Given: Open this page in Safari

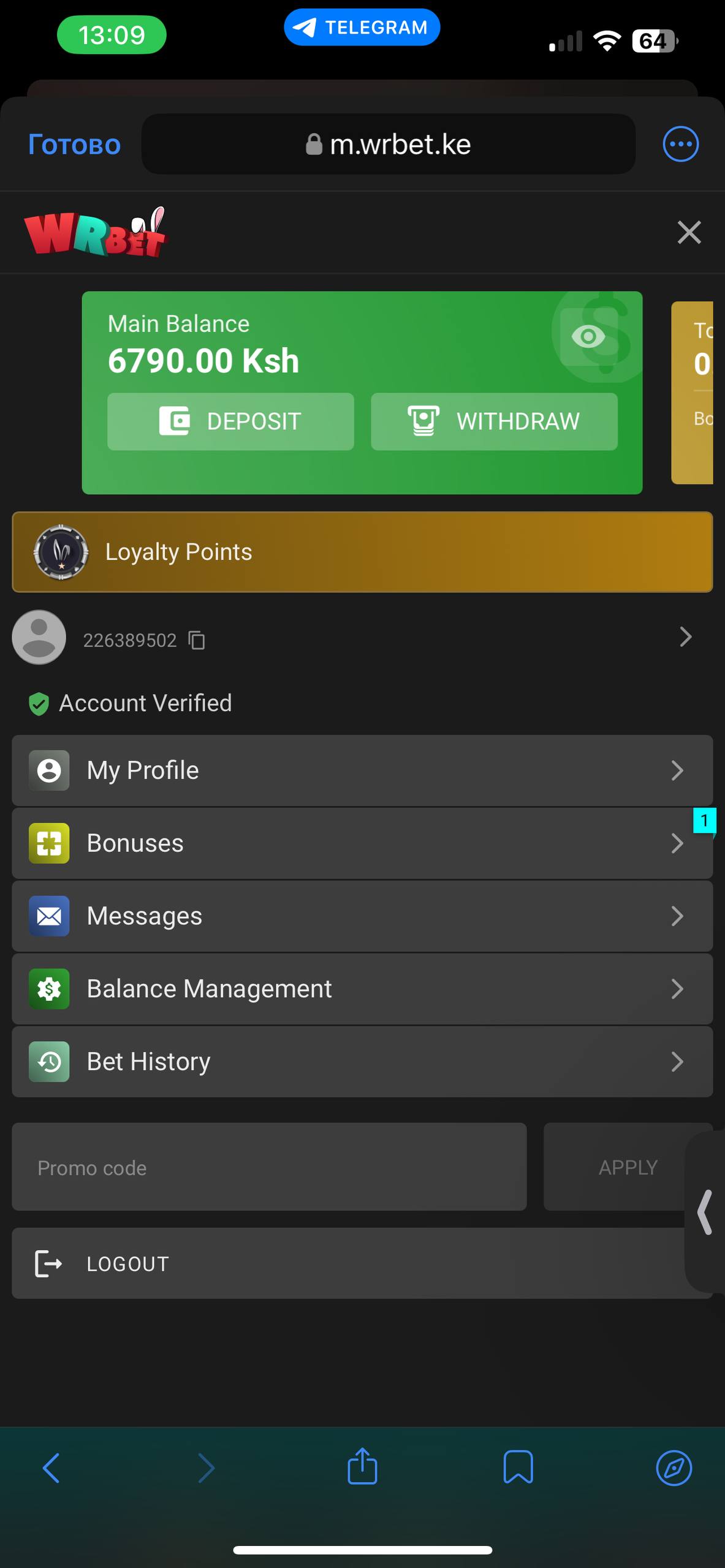Looking at the screenshot, I should [674, 1468].
